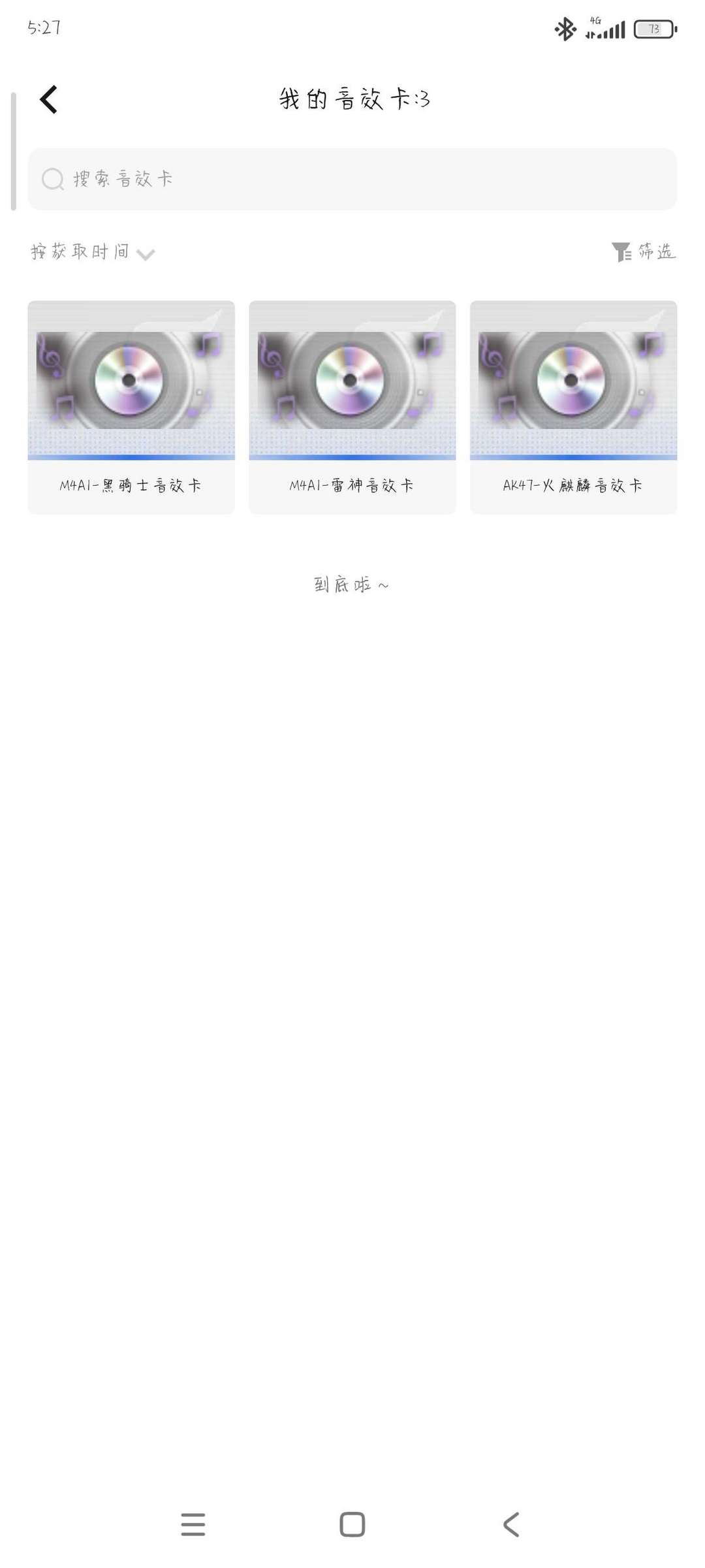The image size is (705, 1568).
Task: Open sorting options via the chevron arrow
Action: tap(146, 255)
